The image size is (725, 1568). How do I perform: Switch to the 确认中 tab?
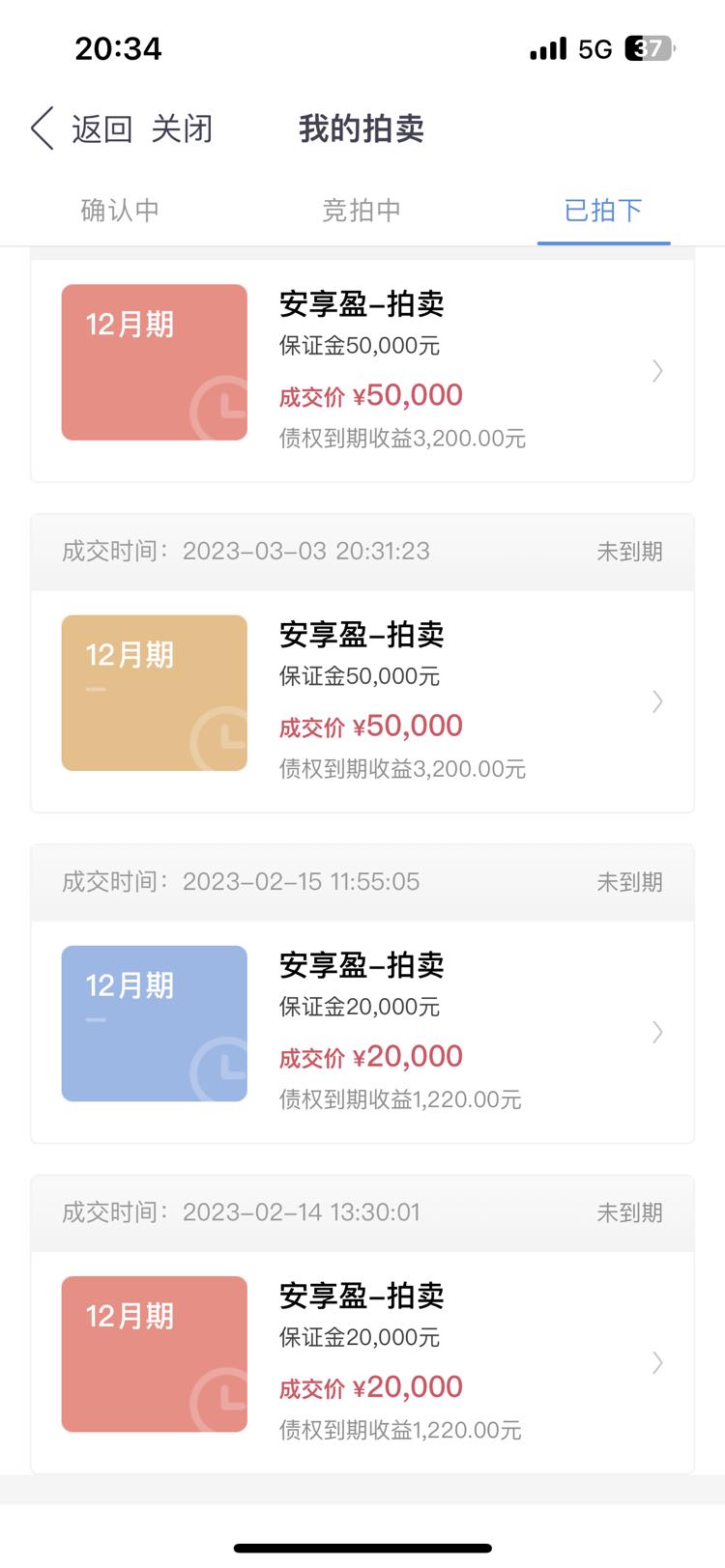tap(120, 210)
